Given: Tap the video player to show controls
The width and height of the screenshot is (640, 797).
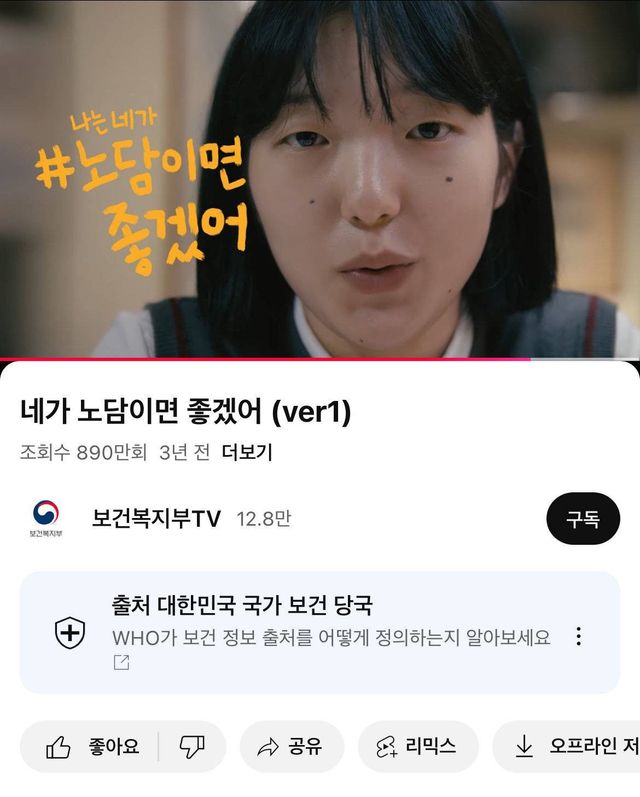Looking at the screenshot, I should point(320,180).
